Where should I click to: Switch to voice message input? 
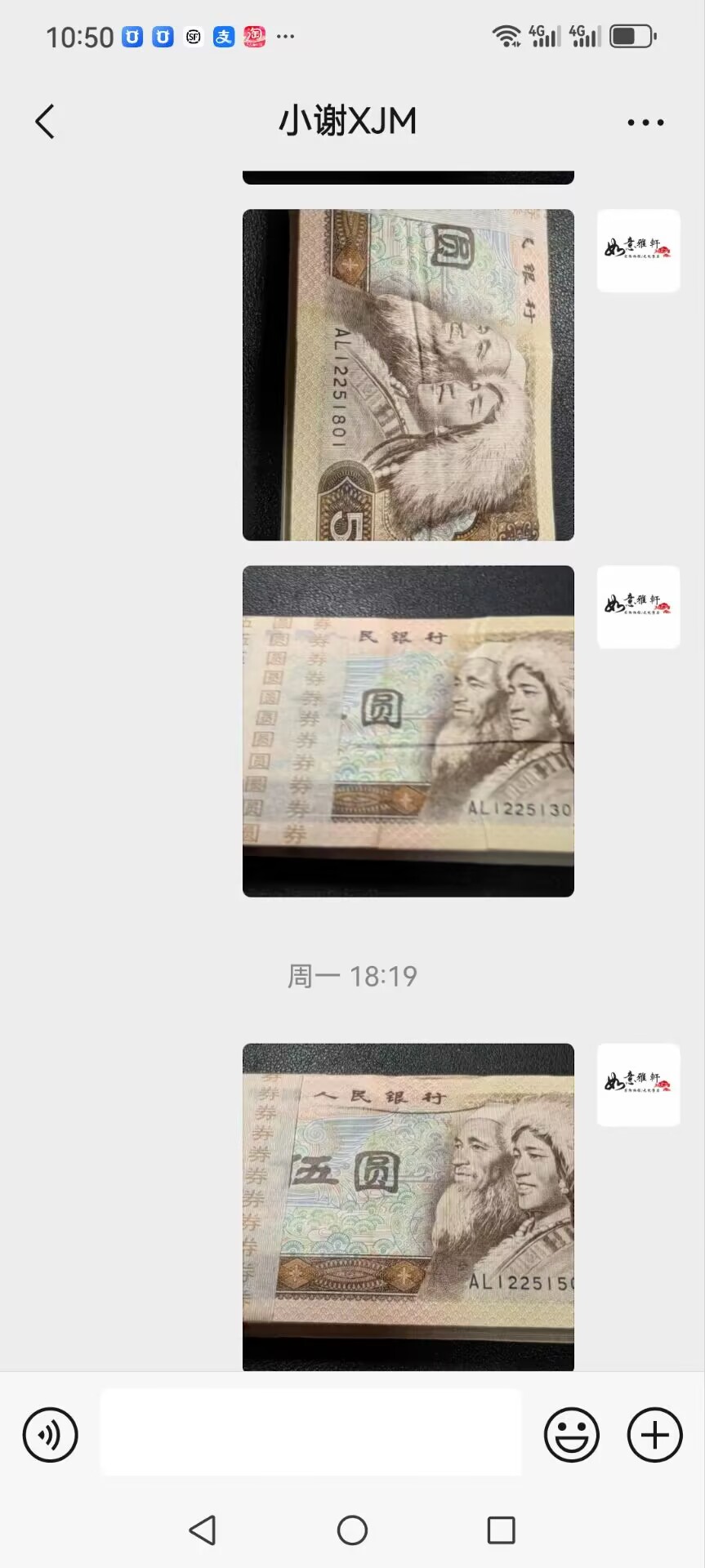50,1435
